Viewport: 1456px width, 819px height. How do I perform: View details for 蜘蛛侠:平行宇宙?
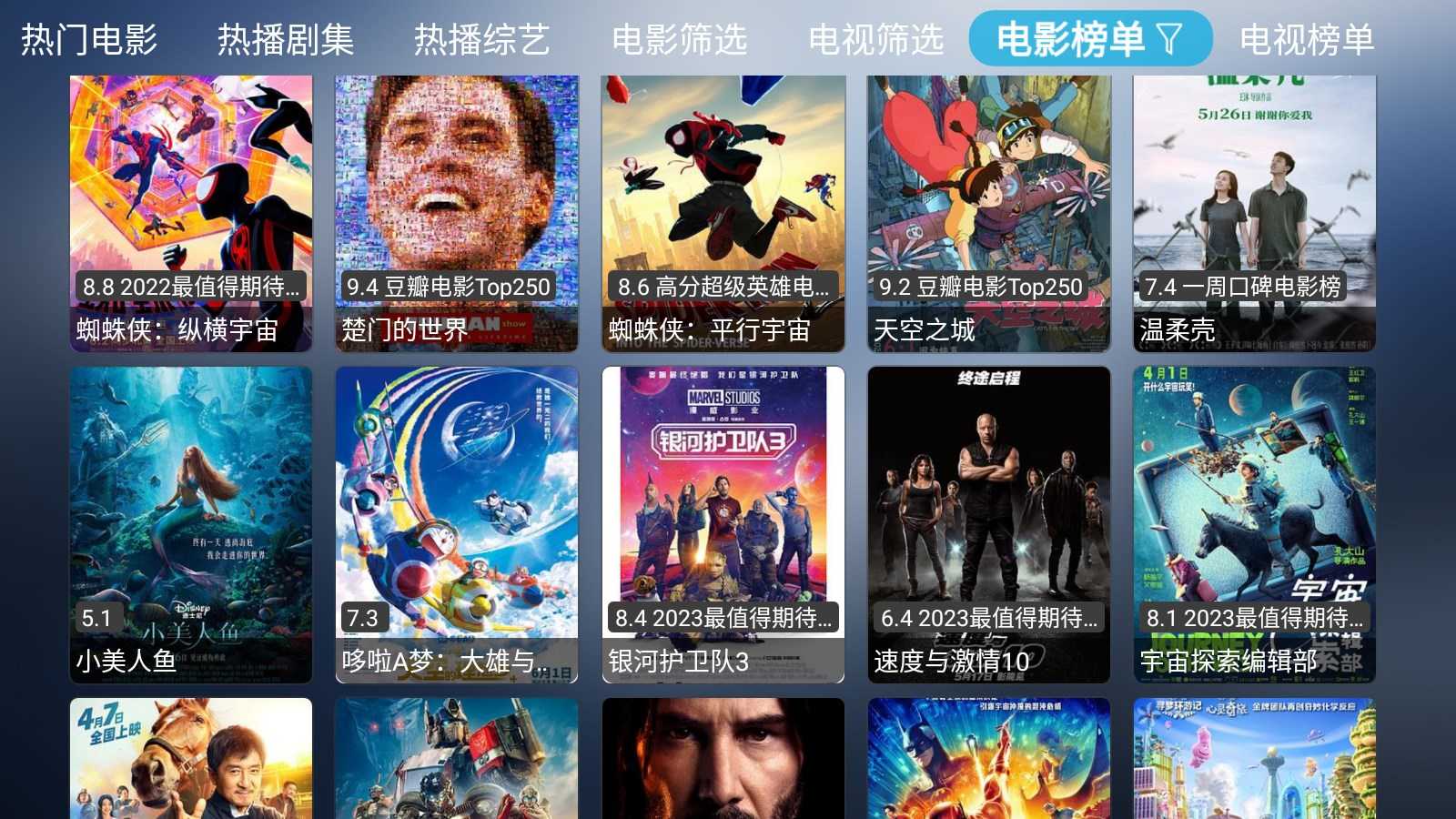point(723,213)
